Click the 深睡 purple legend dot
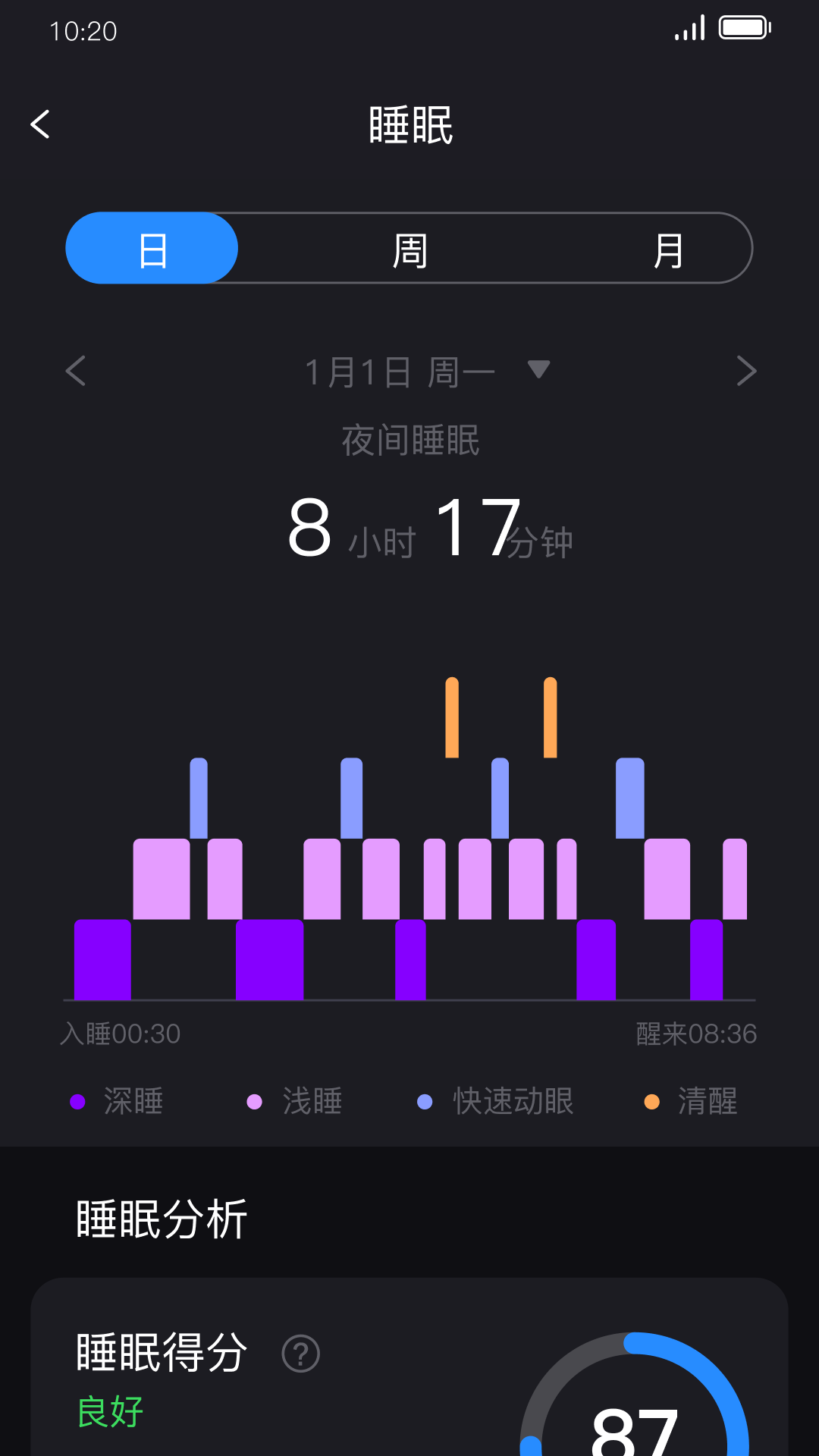The width and height of the screenshot is (819, 1456). [77, 1102]
